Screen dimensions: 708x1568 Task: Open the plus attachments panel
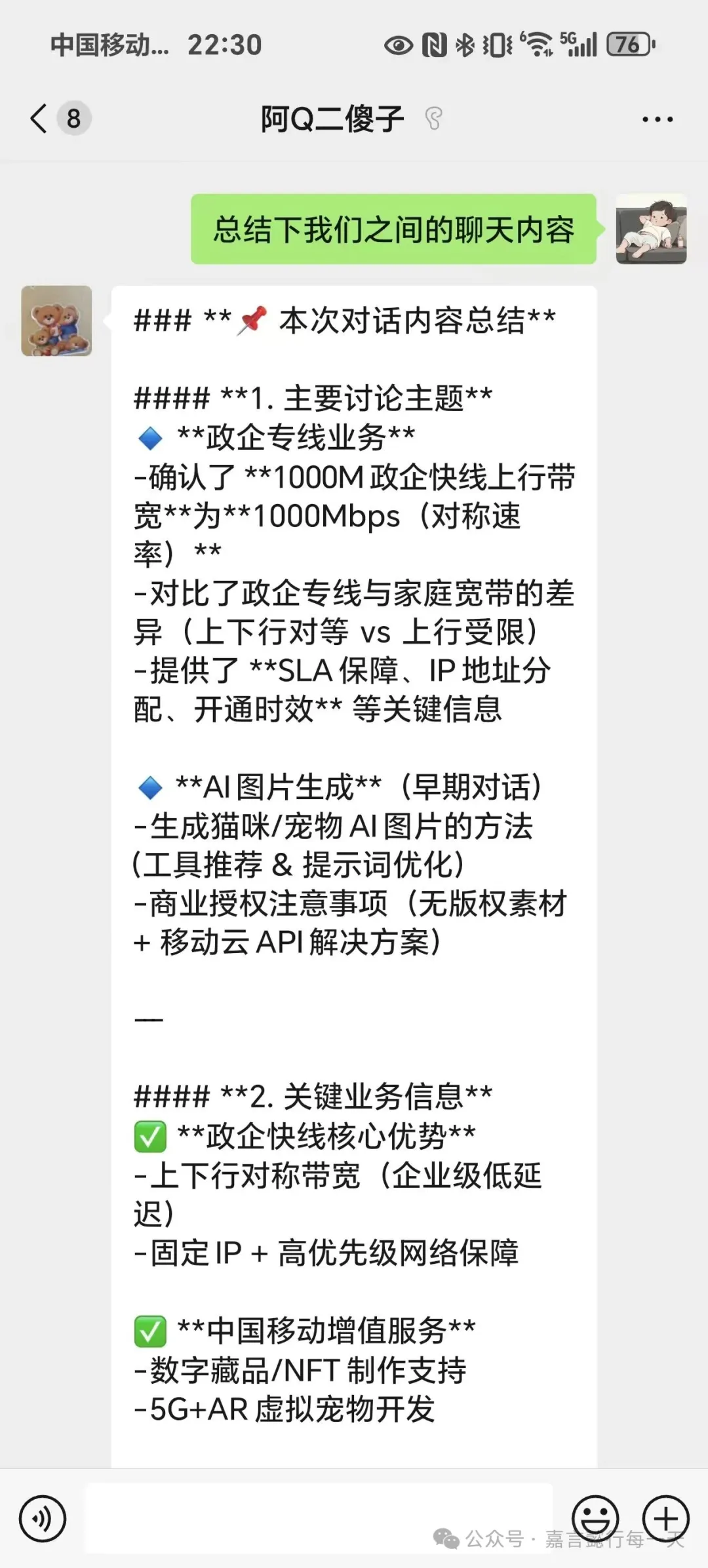click(x=665, y=1518)
